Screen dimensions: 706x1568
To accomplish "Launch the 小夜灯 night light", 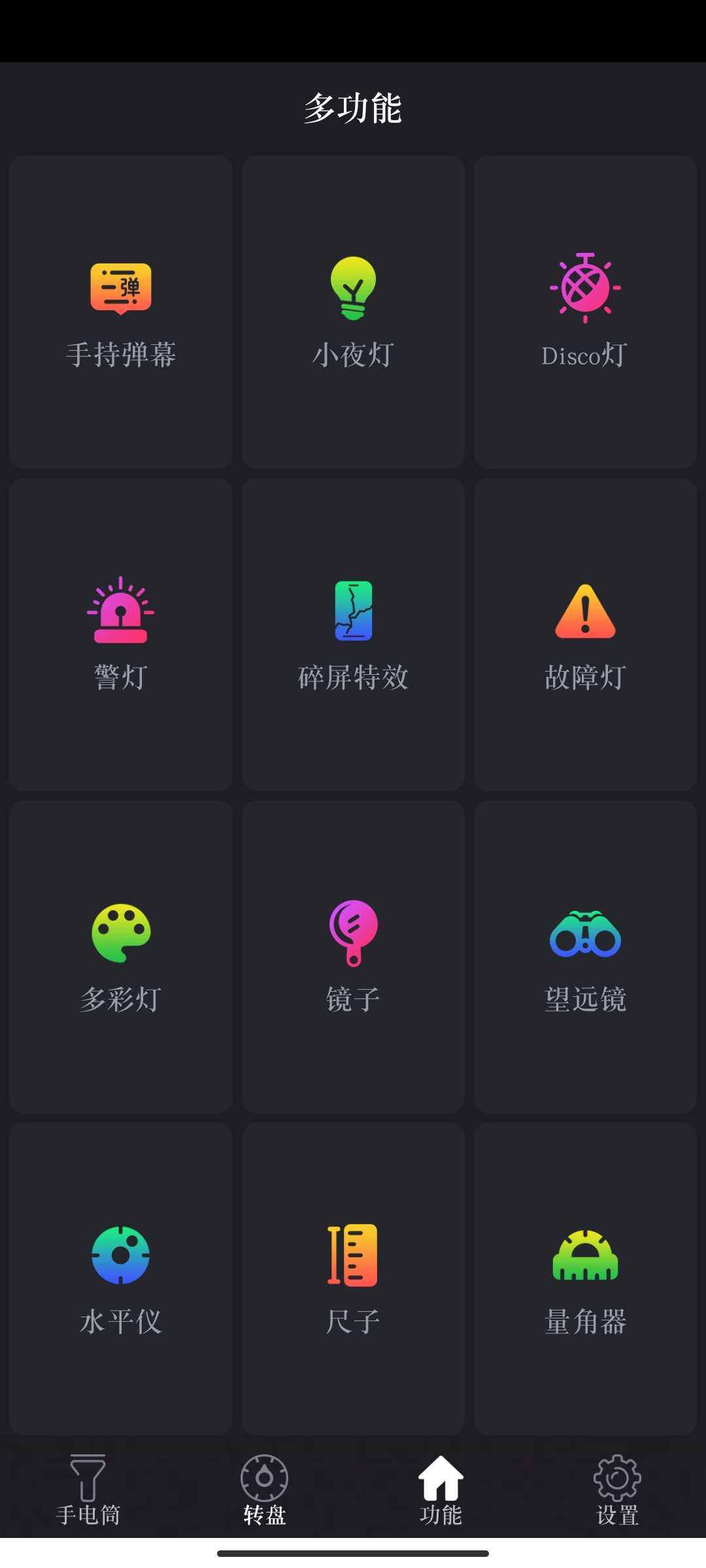I will pos(353,312).
